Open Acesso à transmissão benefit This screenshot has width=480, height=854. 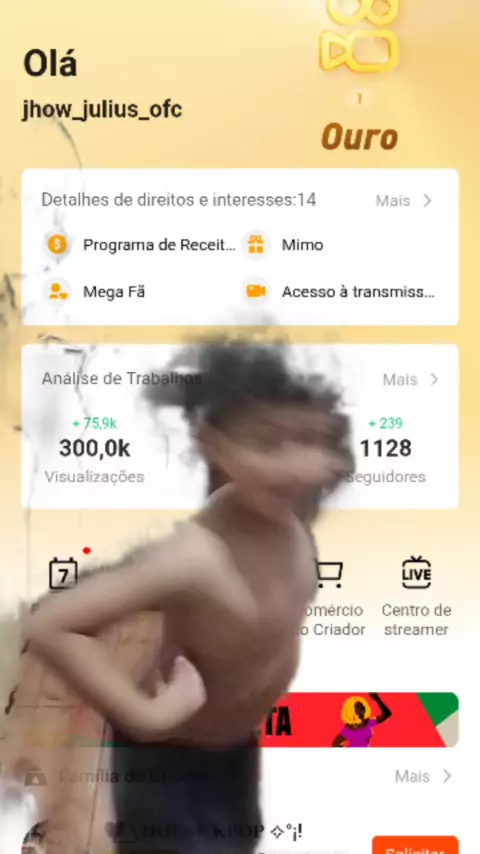pos(339,292)
